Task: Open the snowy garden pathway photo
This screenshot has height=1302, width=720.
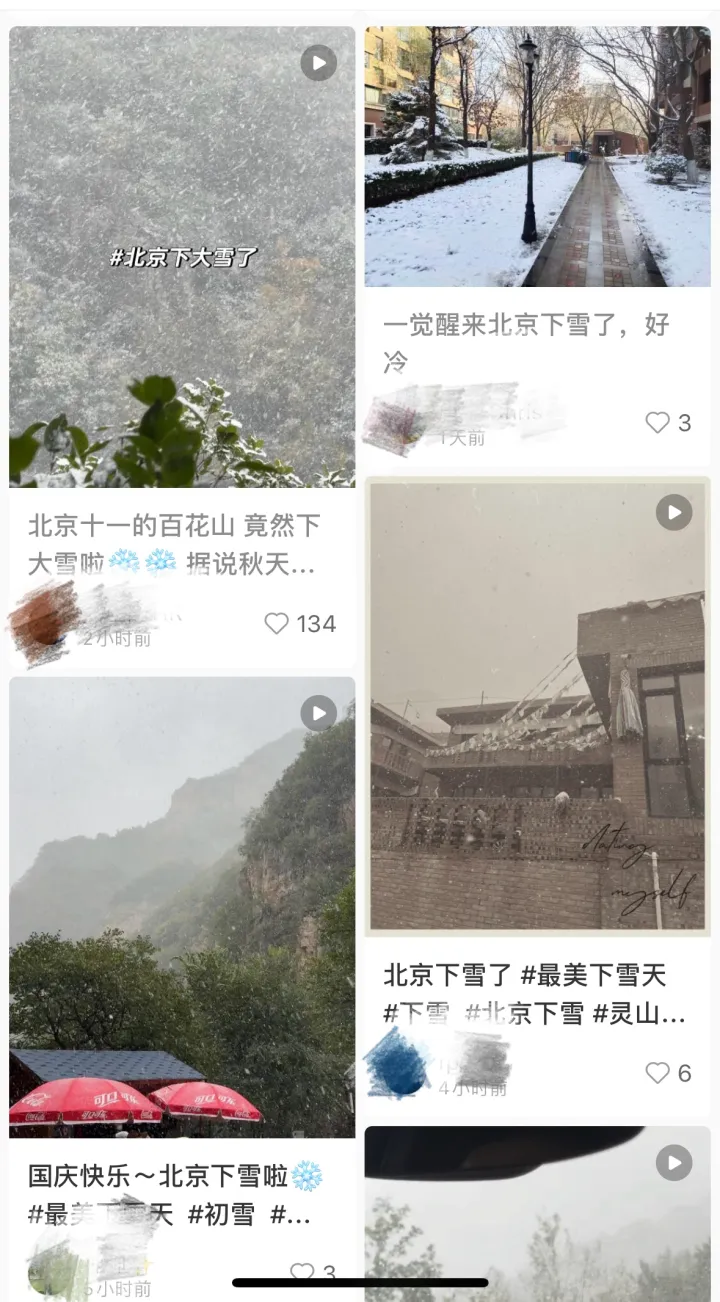Action: point(537,155)
